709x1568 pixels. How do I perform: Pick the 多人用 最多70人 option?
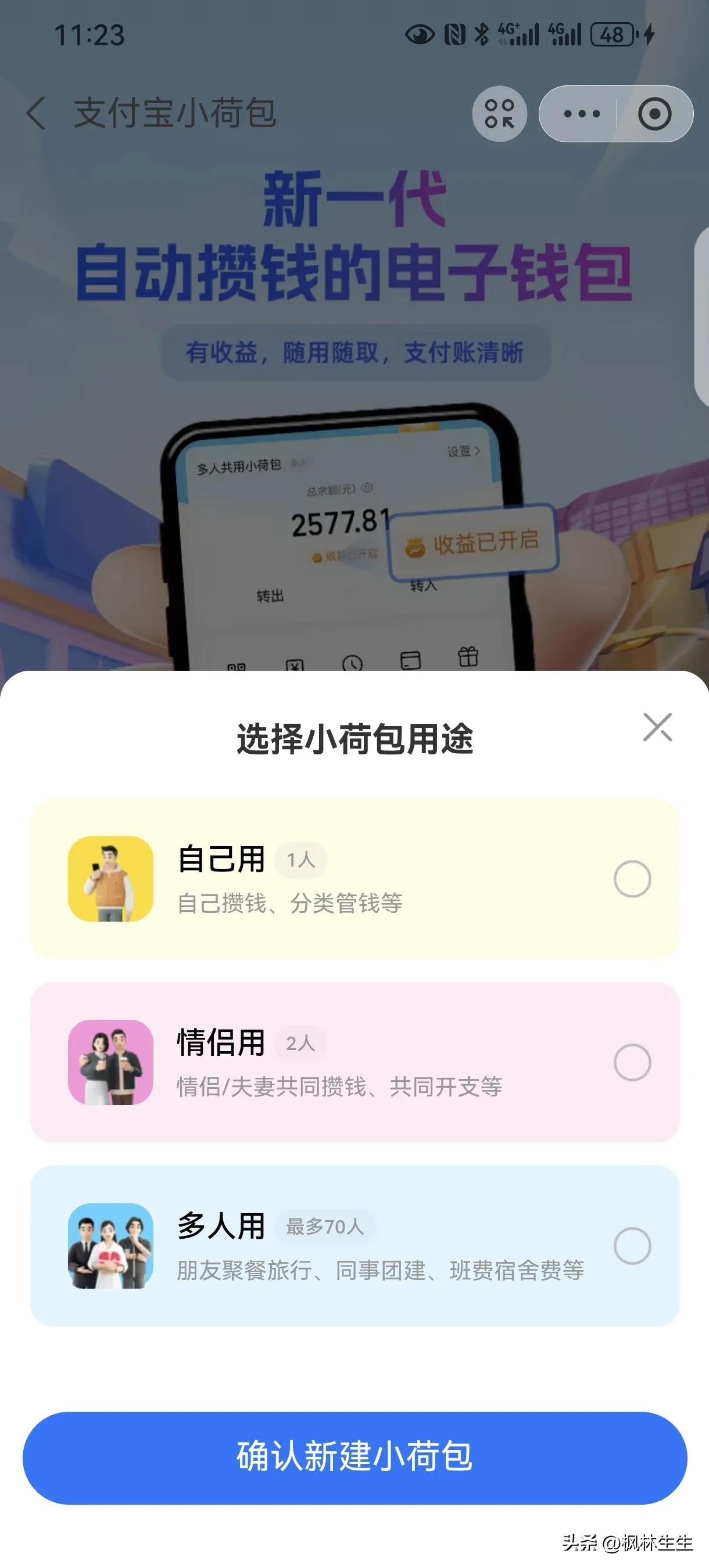pos(632,1246)
